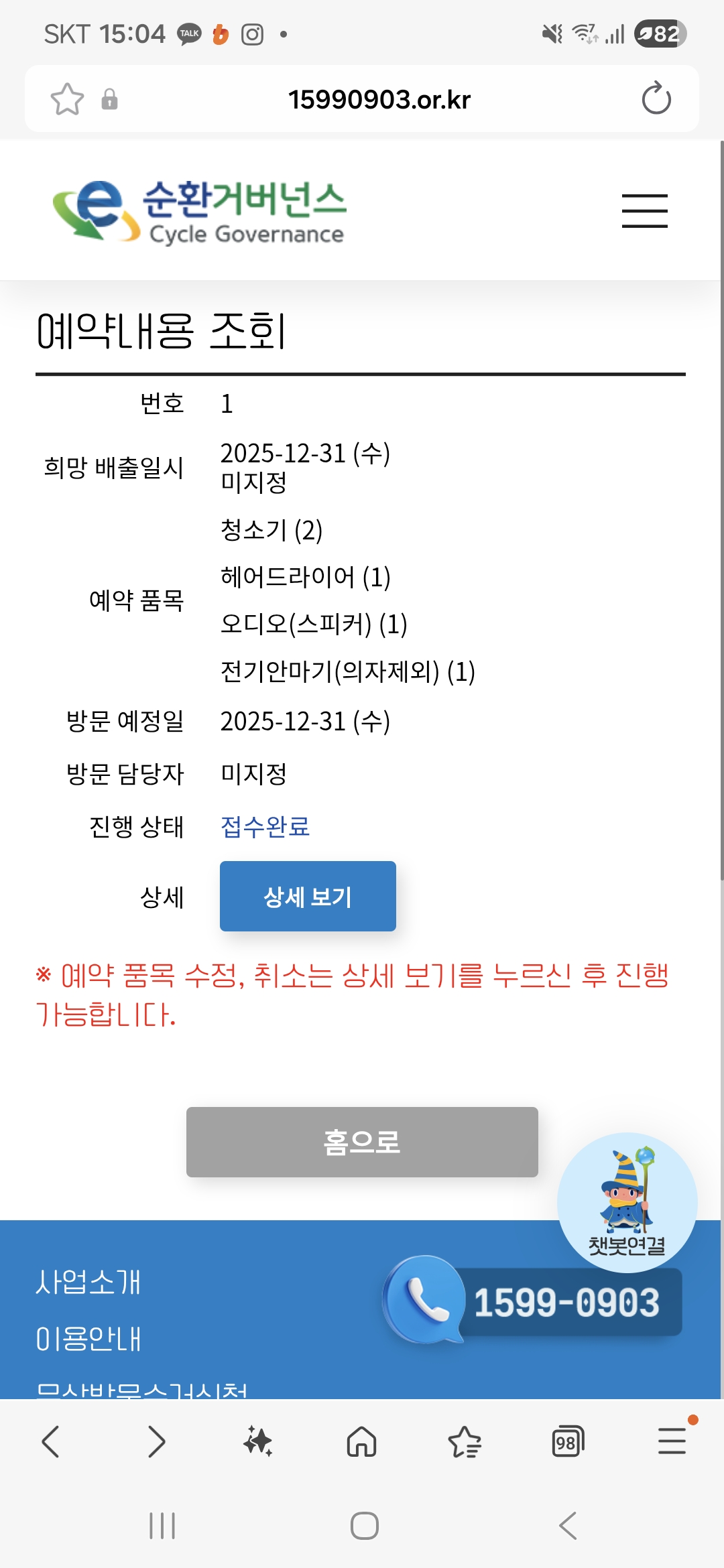The height and width of the screenshot is (1568, 724).
Task: Open the browser tools menu
Action: (x=671, y=1441)
